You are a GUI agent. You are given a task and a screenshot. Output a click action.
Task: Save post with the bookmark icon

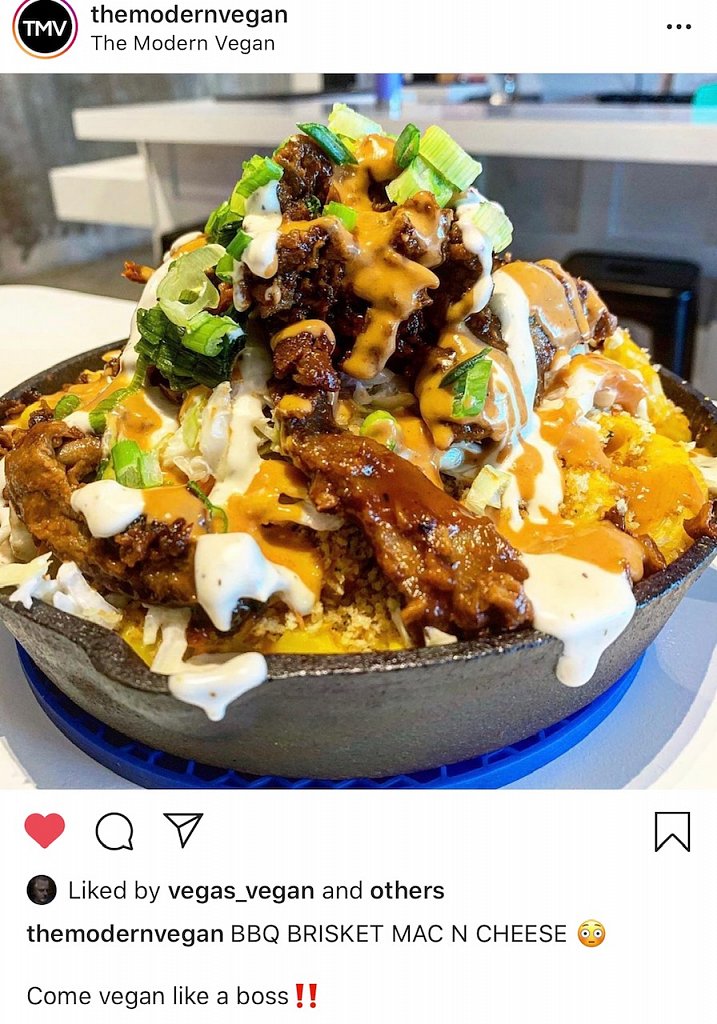point(672,831)
